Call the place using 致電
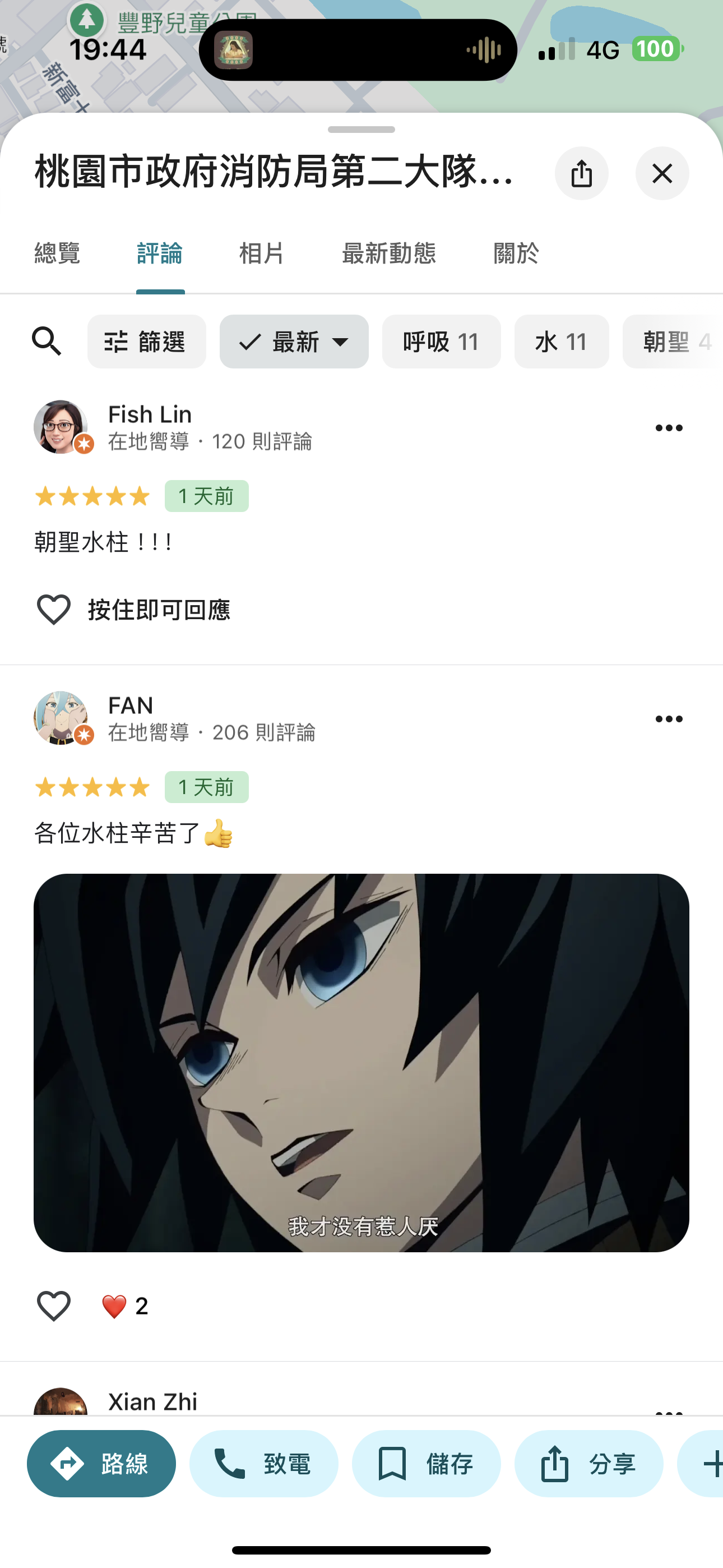The image size is (723, 1568). pos(263,1463)
